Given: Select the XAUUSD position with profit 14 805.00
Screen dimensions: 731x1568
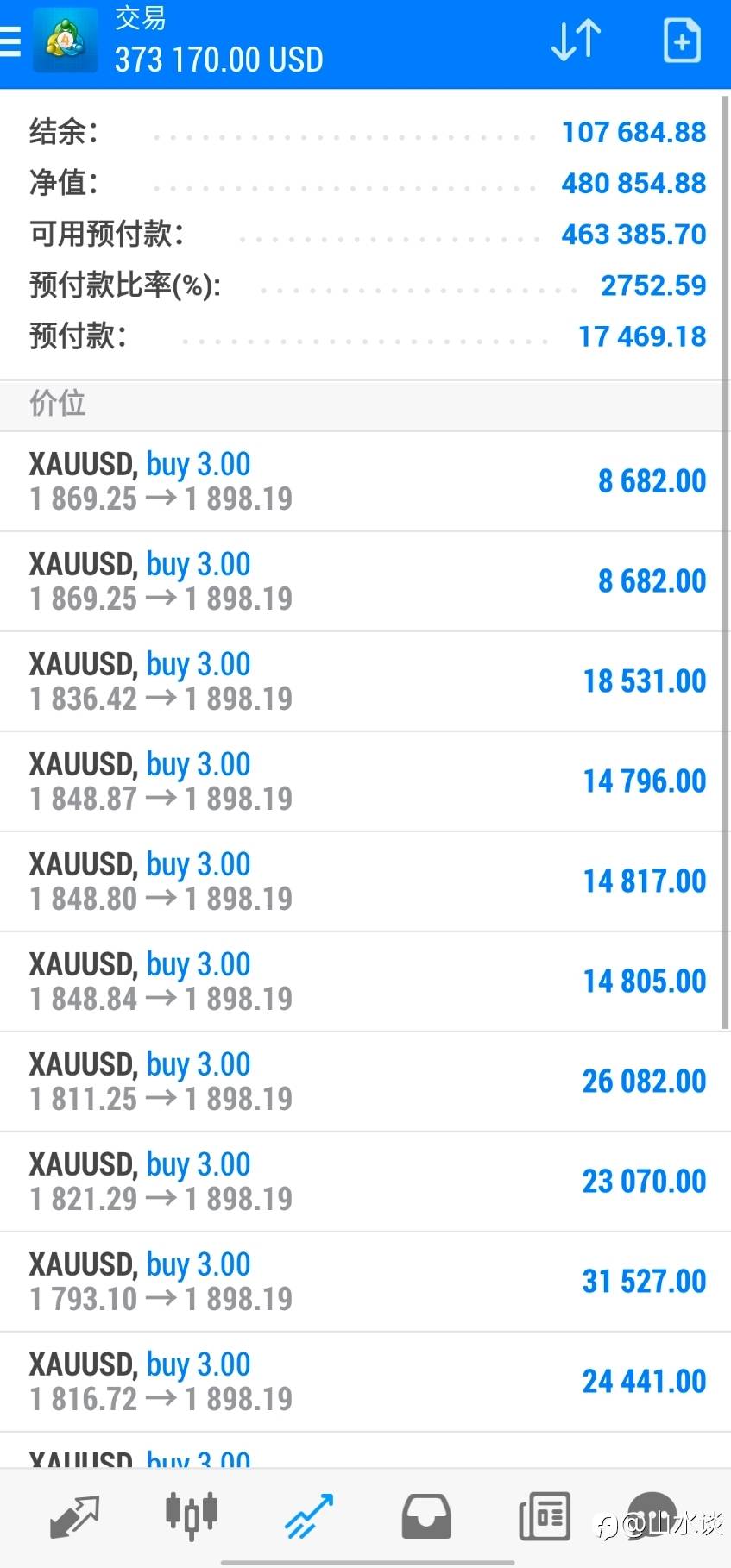Looking at the screenshot, I should [365, 982].
